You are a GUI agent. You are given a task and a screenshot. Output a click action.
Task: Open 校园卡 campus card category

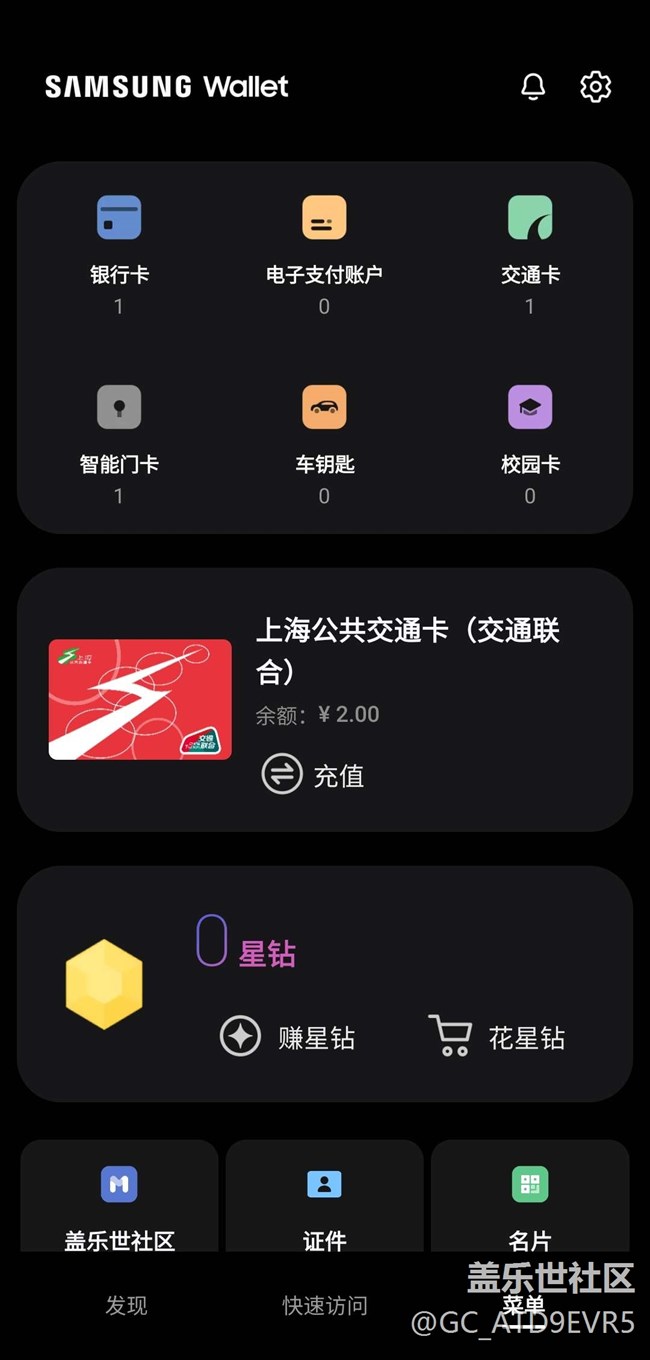coord(529,430)
